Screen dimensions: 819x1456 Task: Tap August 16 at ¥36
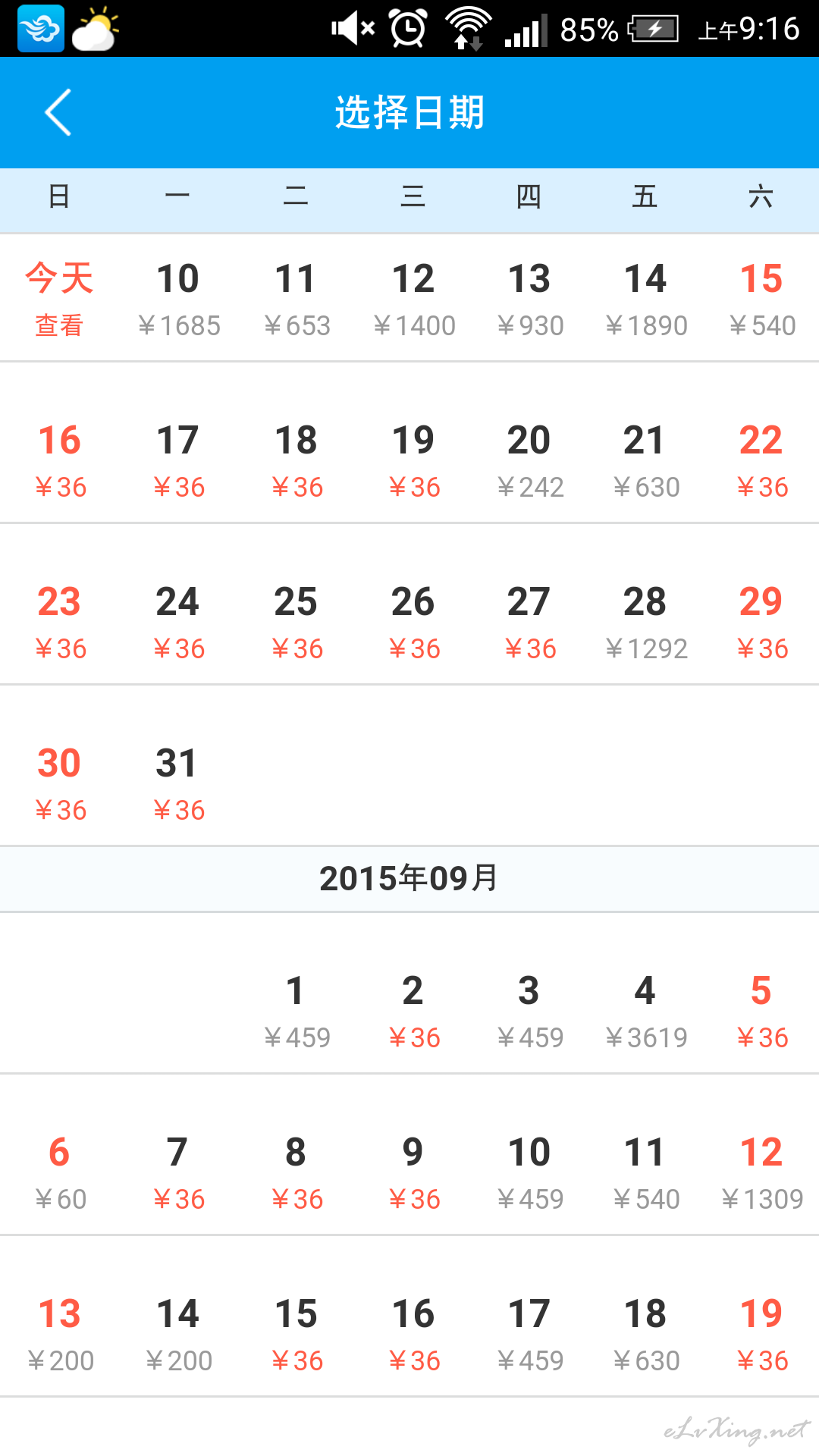(59, 460)
